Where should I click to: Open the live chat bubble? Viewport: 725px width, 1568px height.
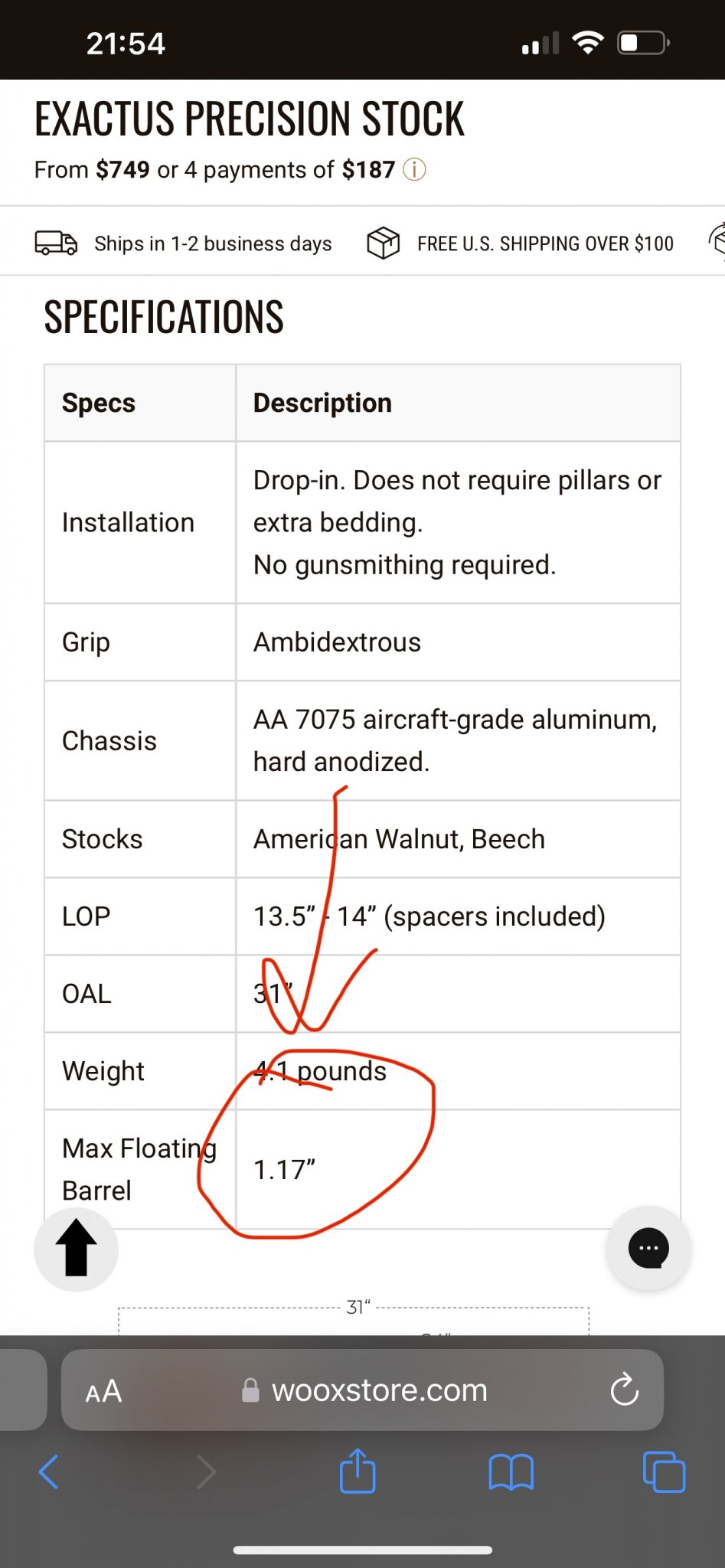648,1248
